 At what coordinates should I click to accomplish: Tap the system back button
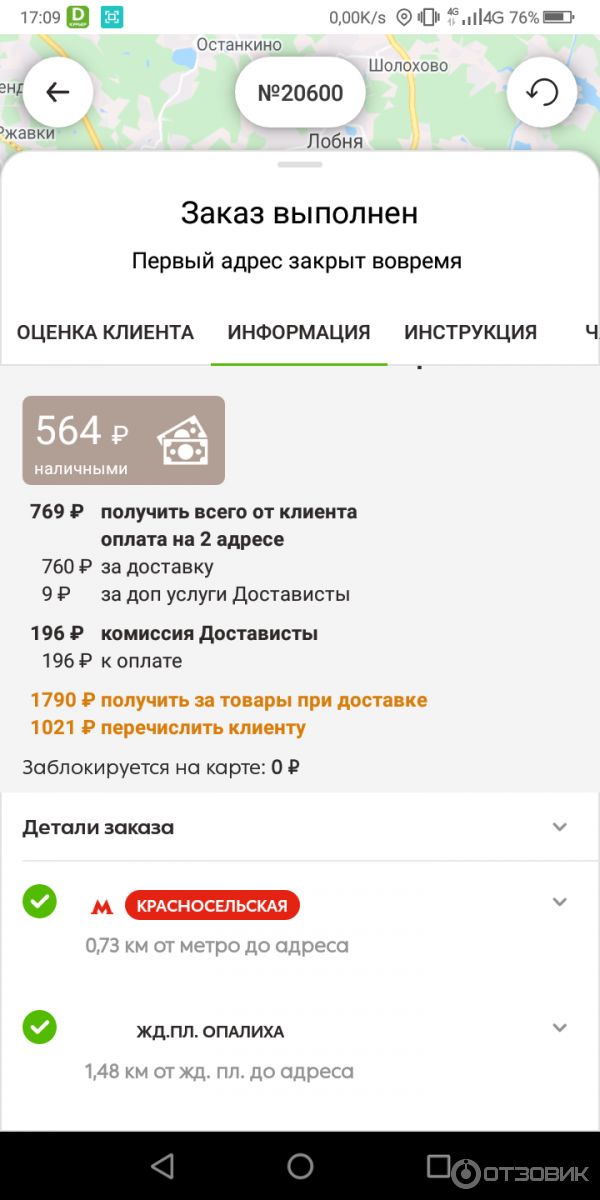coord(161,1166)
